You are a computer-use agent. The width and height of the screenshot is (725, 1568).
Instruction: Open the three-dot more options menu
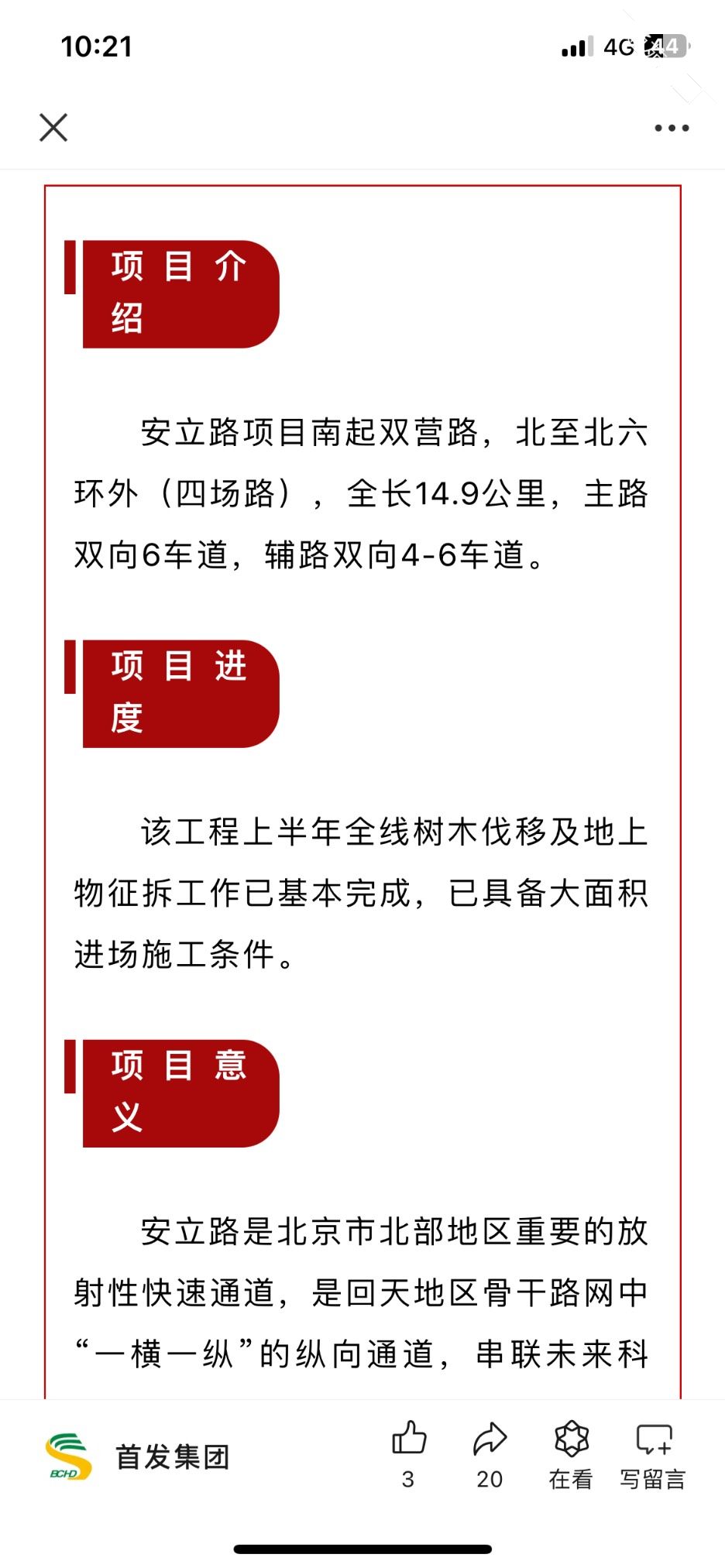[x=672, y=129]
